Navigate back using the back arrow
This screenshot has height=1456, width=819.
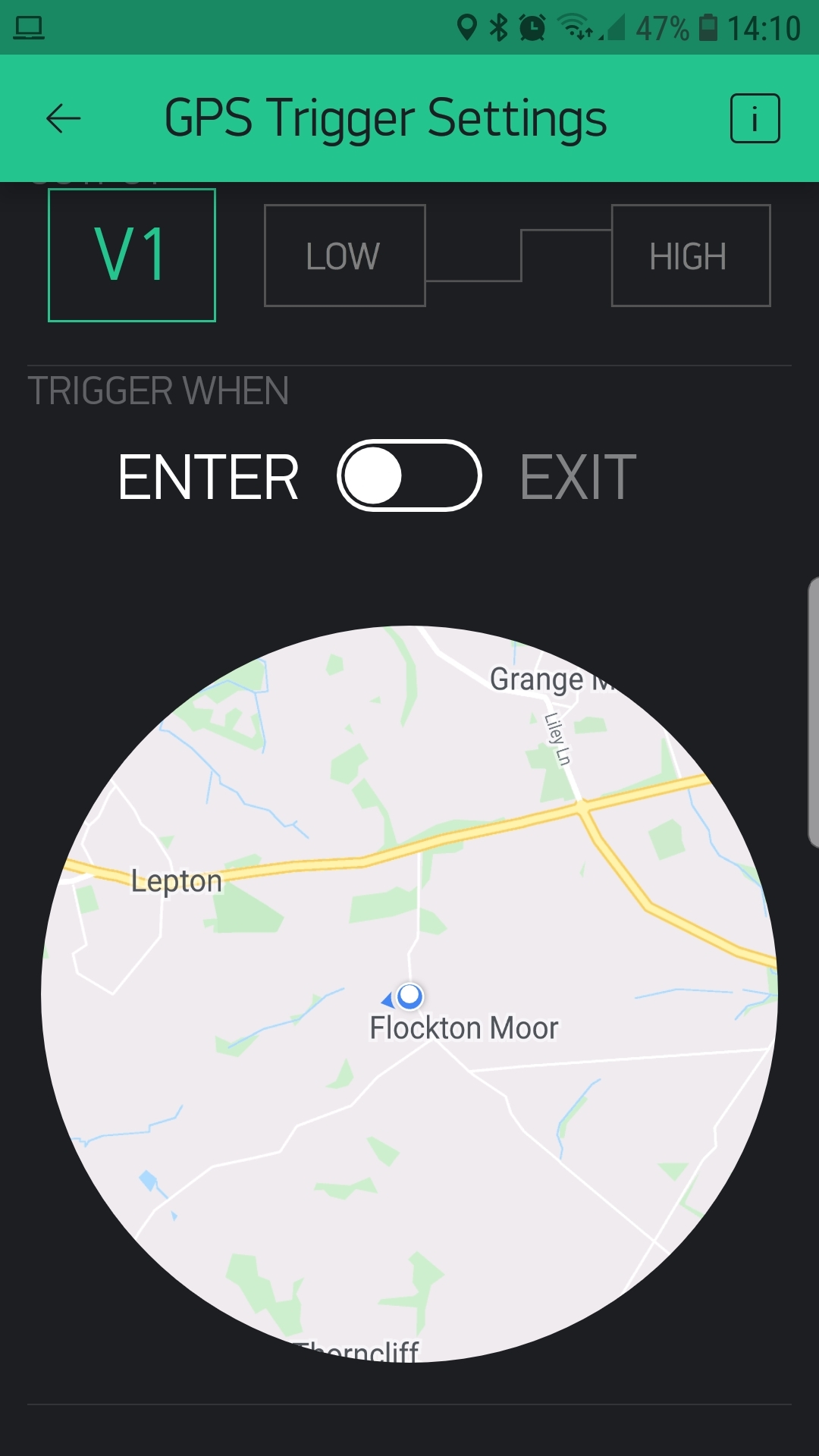pyautogui.click(x=62, y=118)
